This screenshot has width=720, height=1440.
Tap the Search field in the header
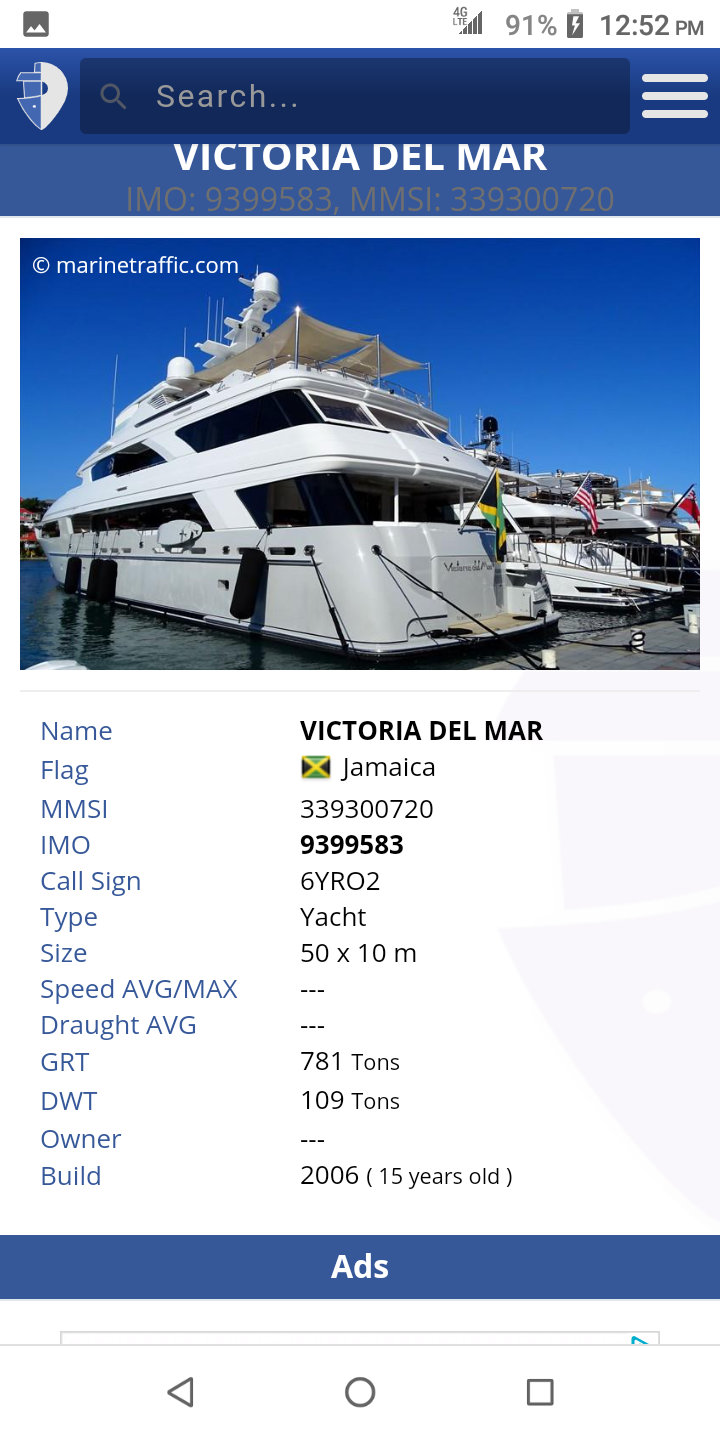tap(355, 96)
